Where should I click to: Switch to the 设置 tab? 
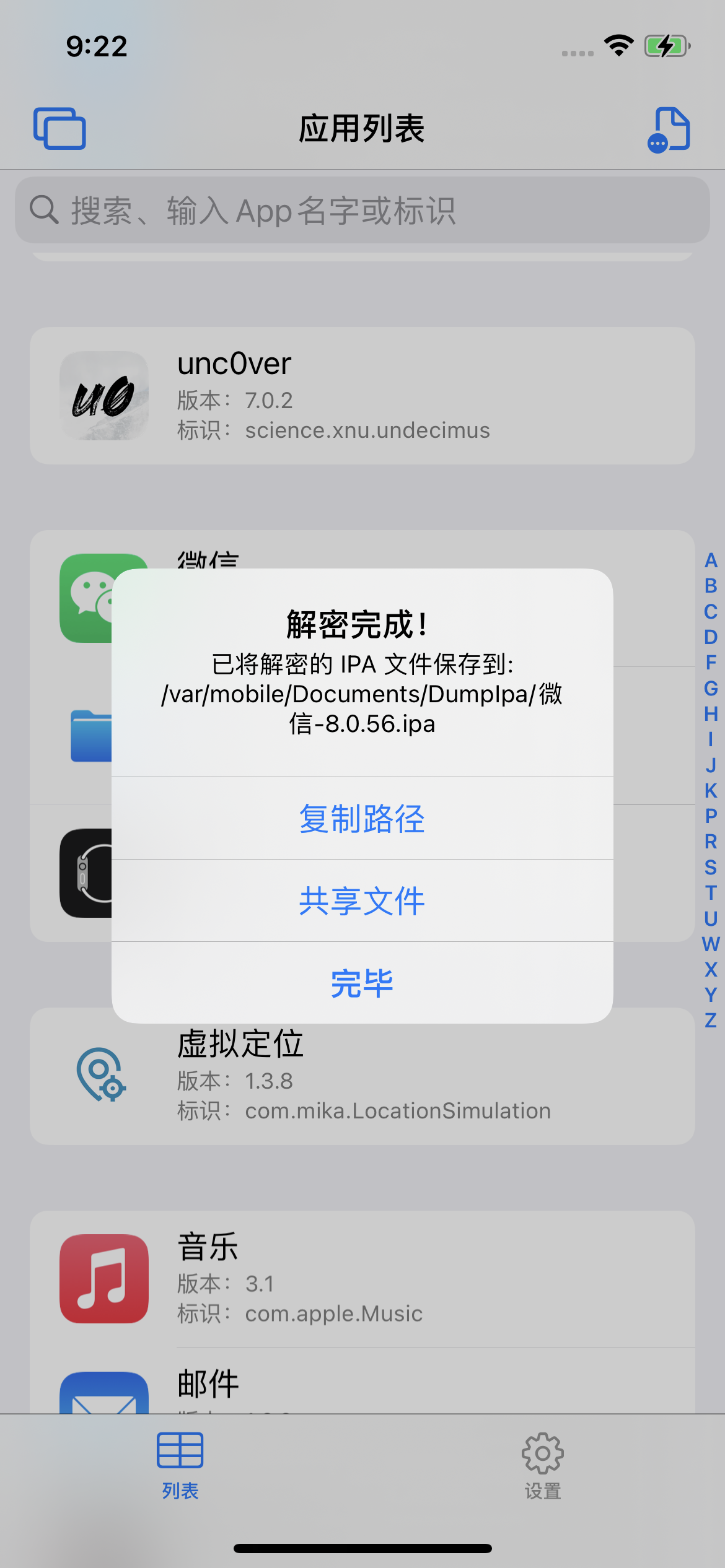click(543, 1465)
